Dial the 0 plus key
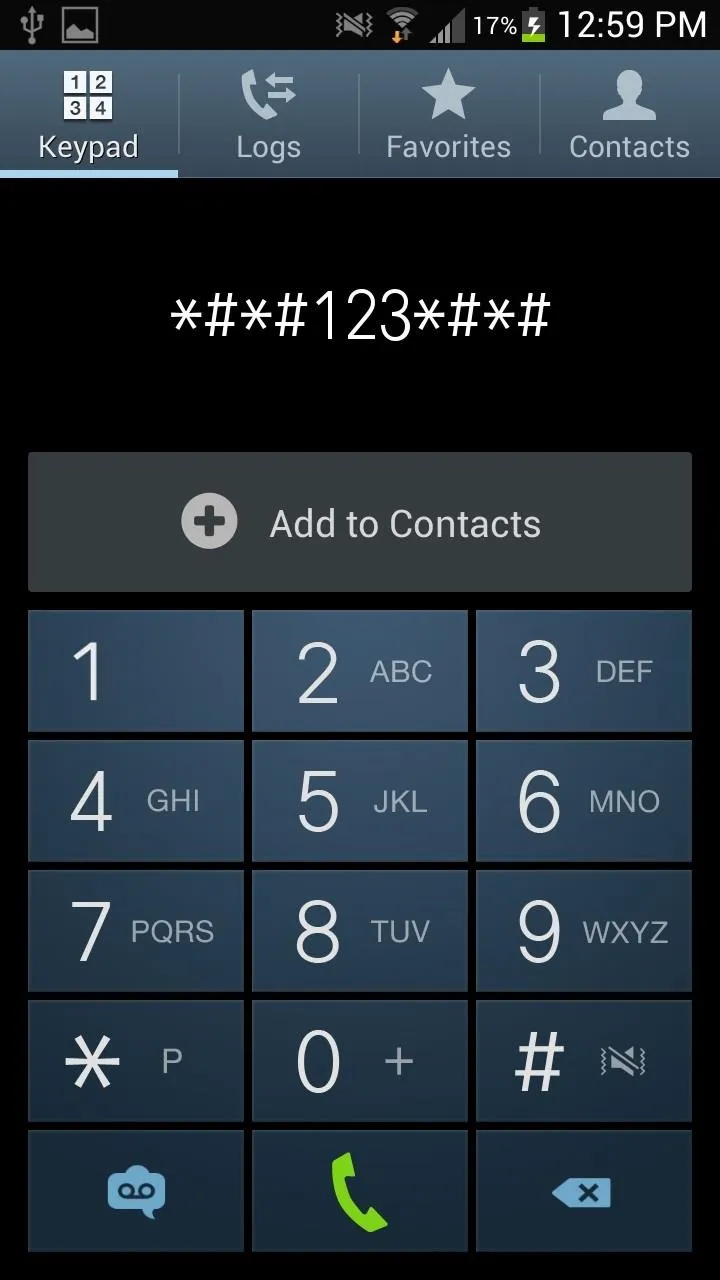The image size is (720, 1280). click(x=360, y=1061)
